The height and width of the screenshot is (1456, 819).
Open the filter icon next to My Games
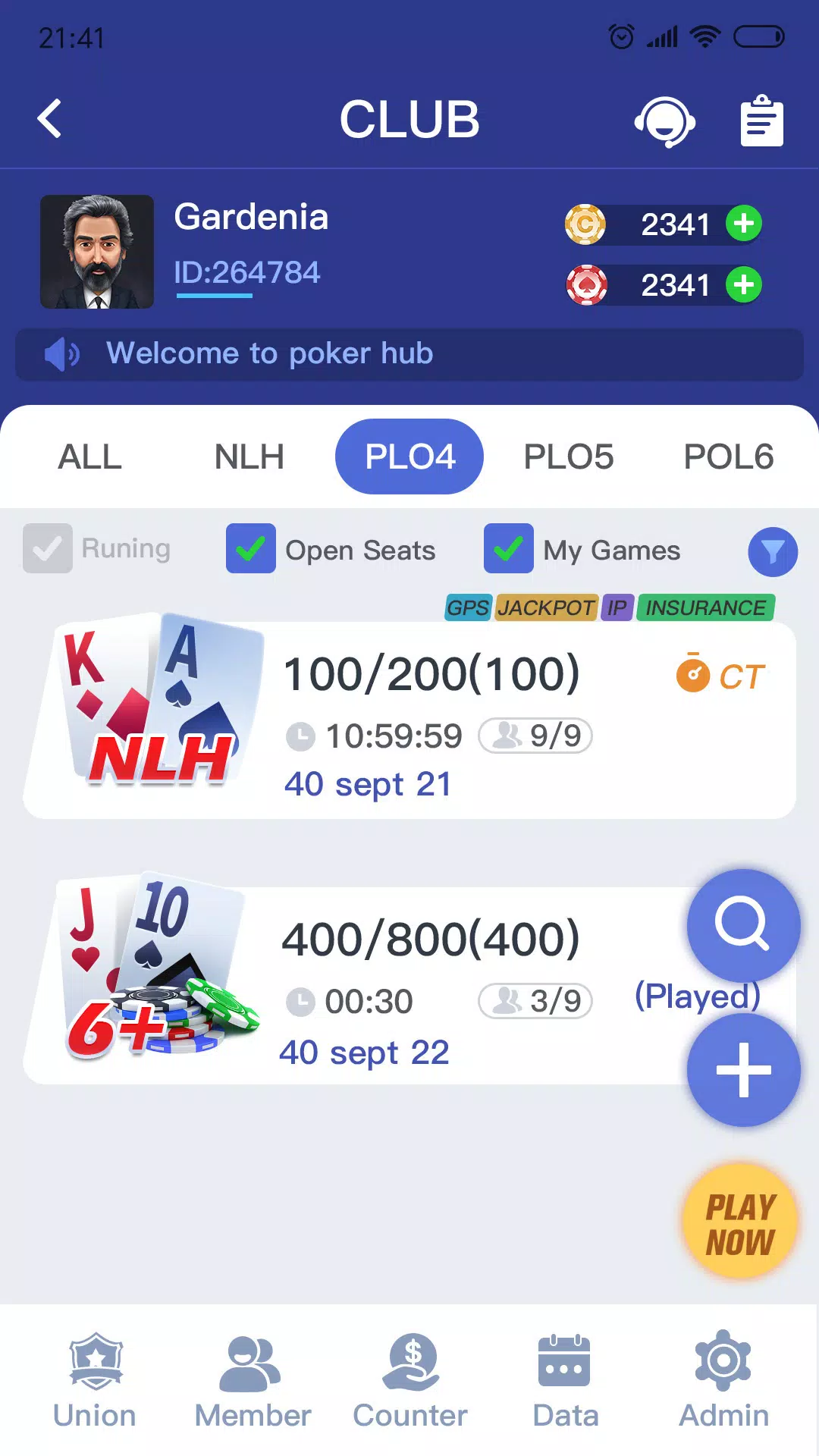pos(773,552)
